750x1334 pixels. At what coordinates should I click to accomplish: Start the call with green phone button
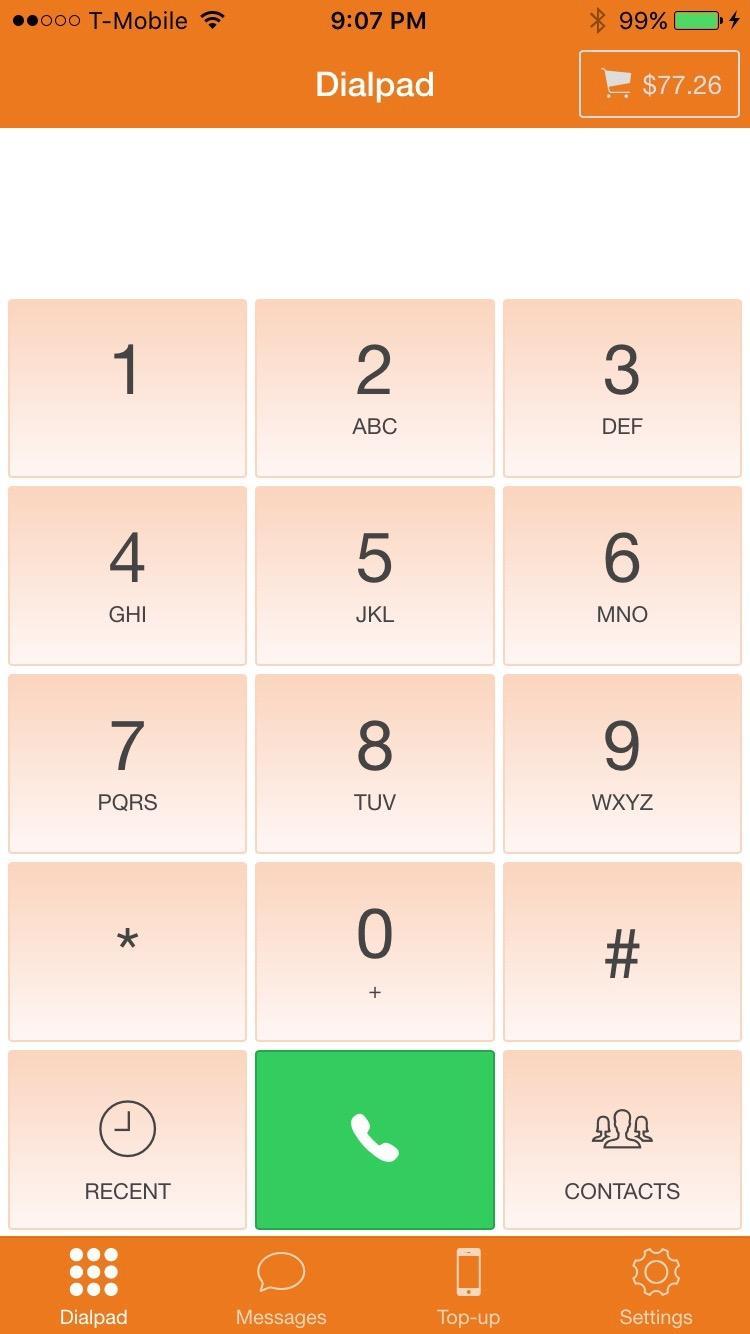click(375, 1140)
